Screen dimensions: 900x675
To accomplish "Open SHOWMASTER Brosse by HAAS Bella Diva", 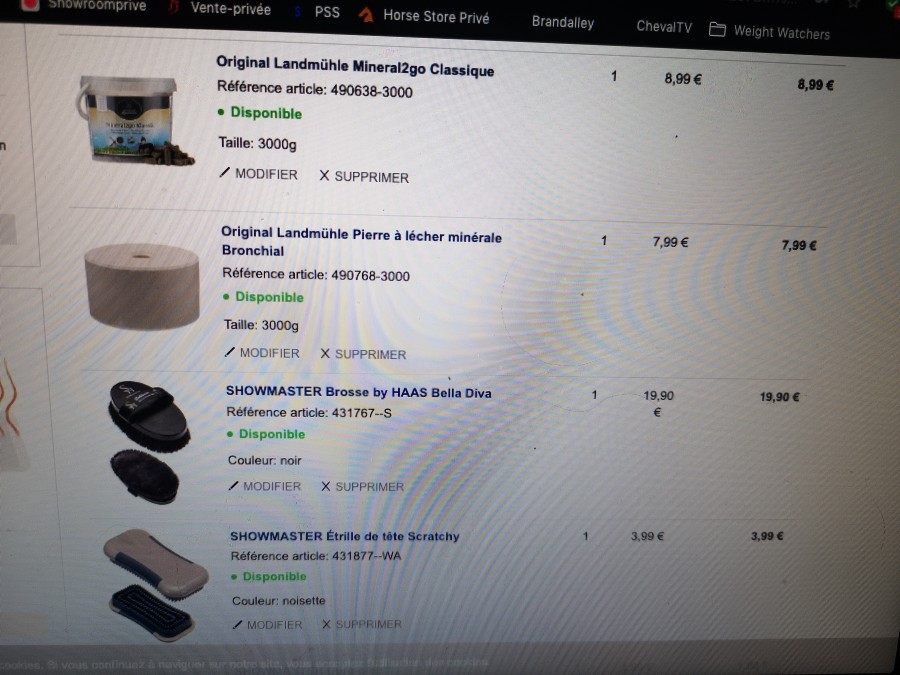I will (358, 392).
